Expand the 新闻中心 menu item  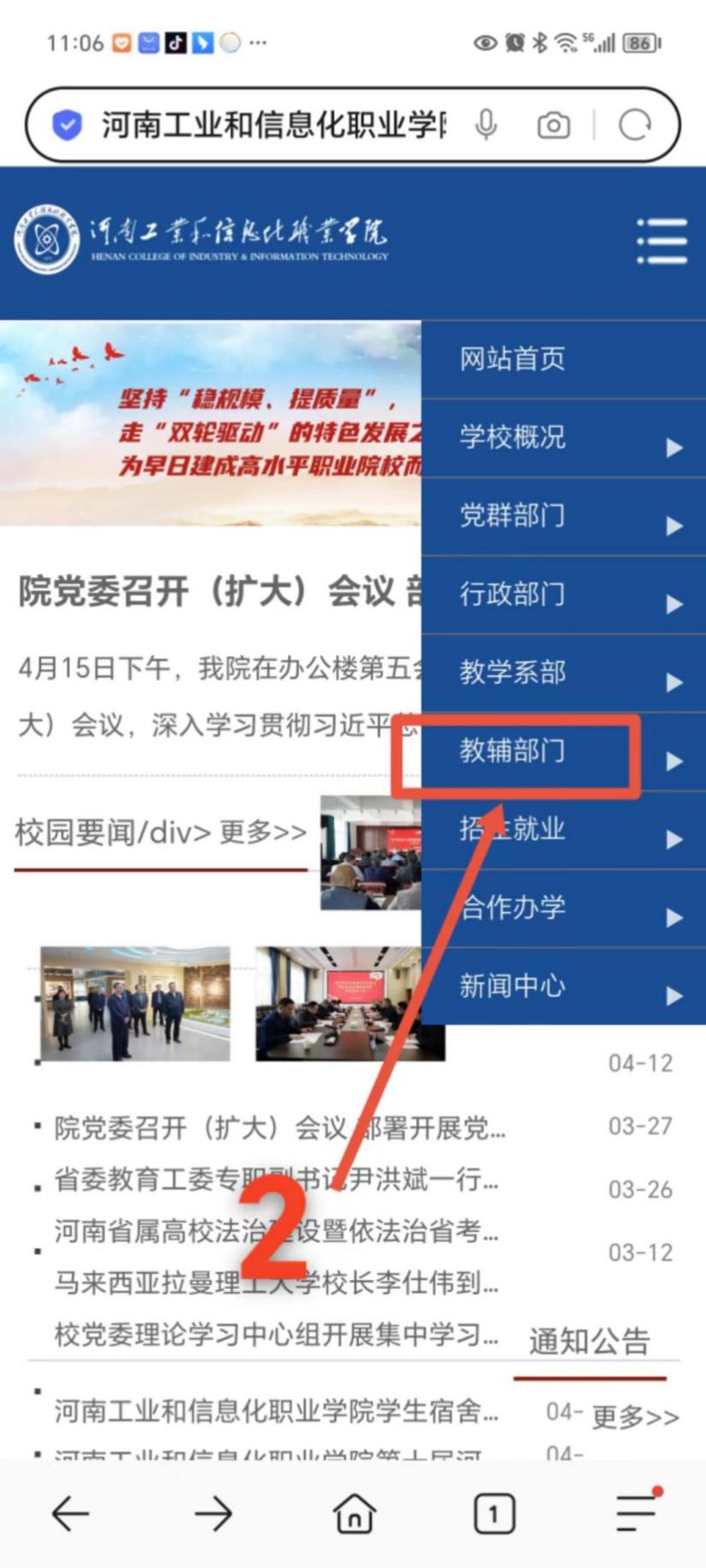[674, 995]
